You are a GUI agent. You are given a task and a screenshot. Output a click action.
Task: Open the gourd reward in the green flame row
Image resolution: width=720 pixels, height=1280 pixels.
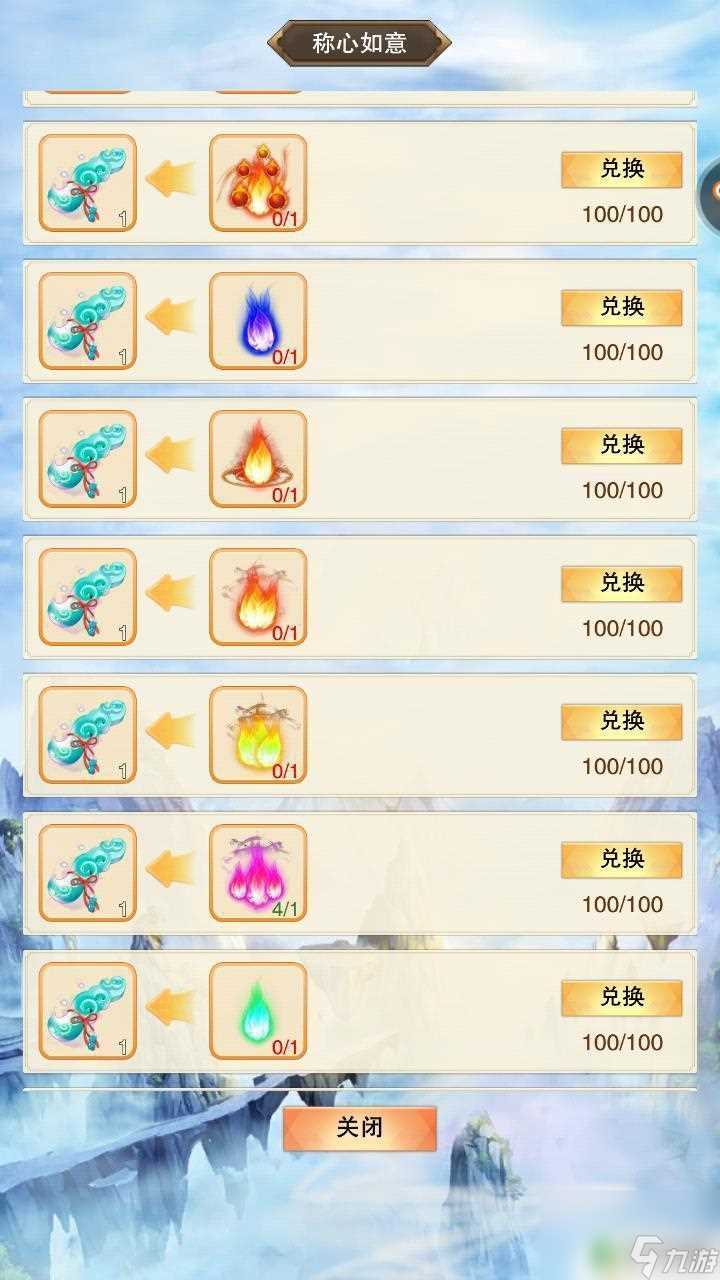[88, 1010]
